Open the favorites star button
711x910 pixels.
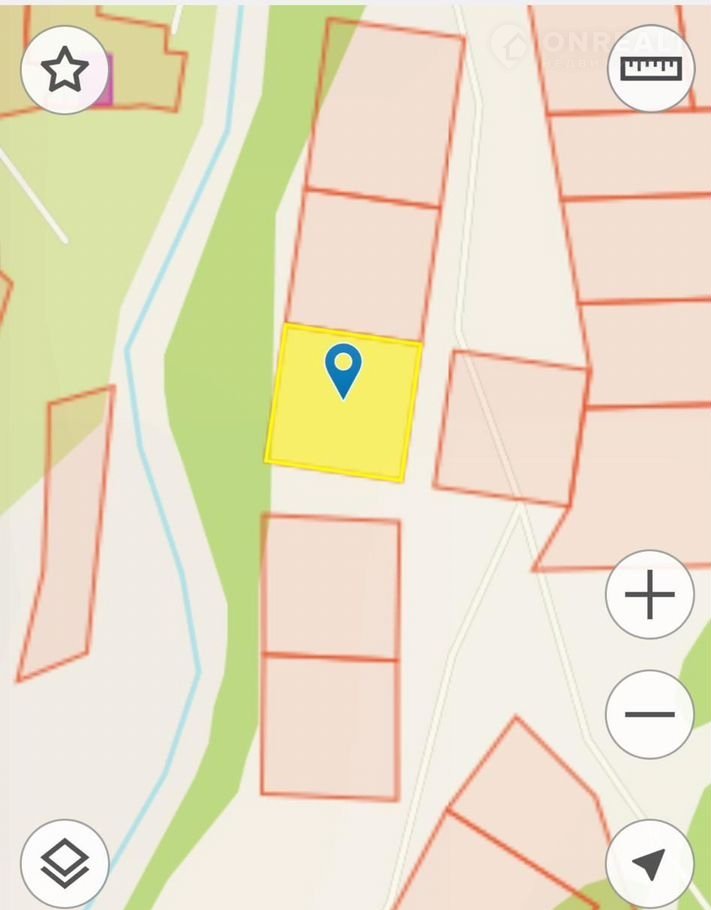tap(65, 70)
